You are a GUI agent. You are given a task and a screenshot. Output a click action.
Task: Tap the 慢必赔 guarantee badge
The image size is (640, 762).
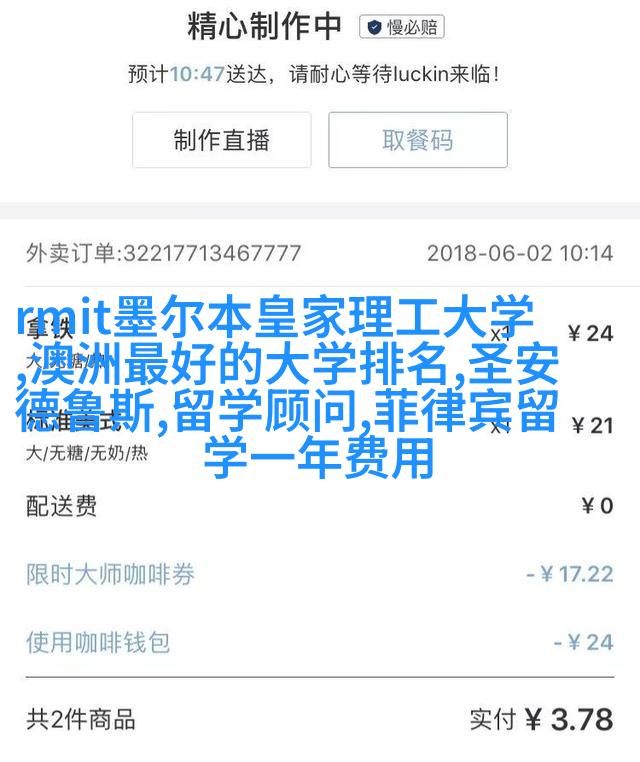point(401,27)
